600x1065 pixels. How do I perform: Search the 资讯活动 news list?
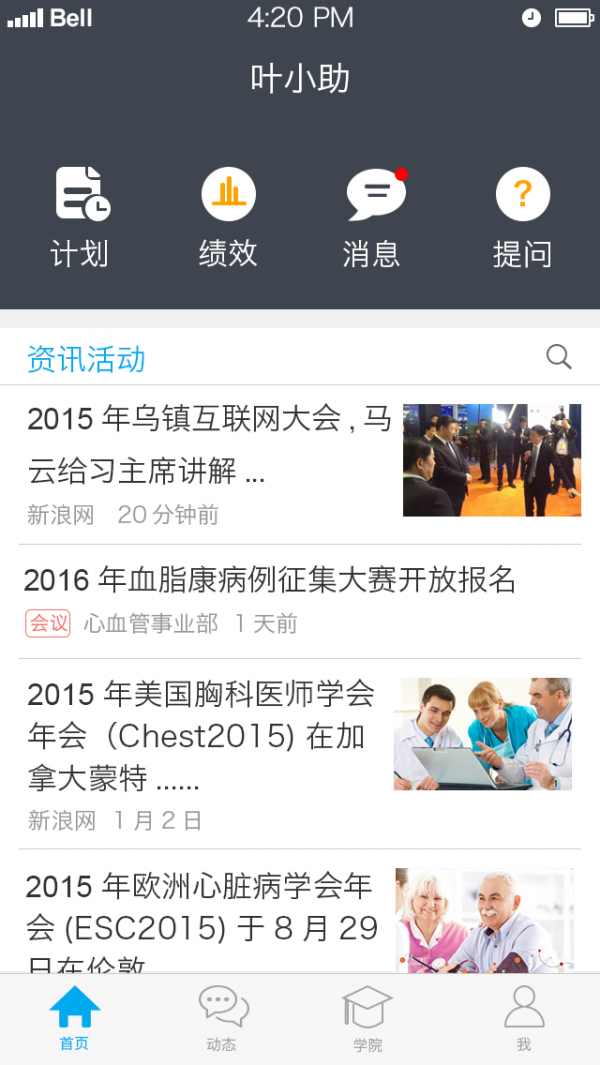[558, 357]
